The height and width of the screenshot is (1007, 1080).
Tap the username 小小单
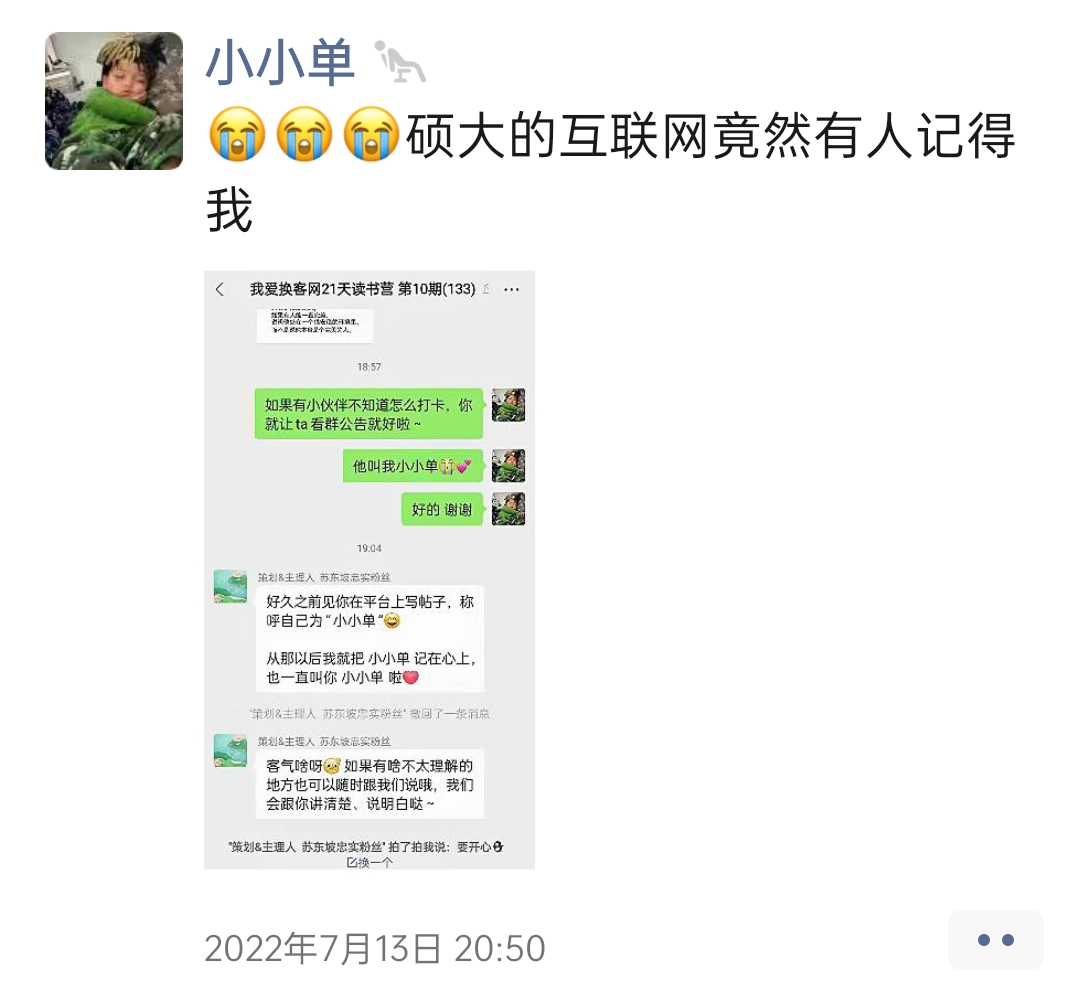tap(280, 62)
